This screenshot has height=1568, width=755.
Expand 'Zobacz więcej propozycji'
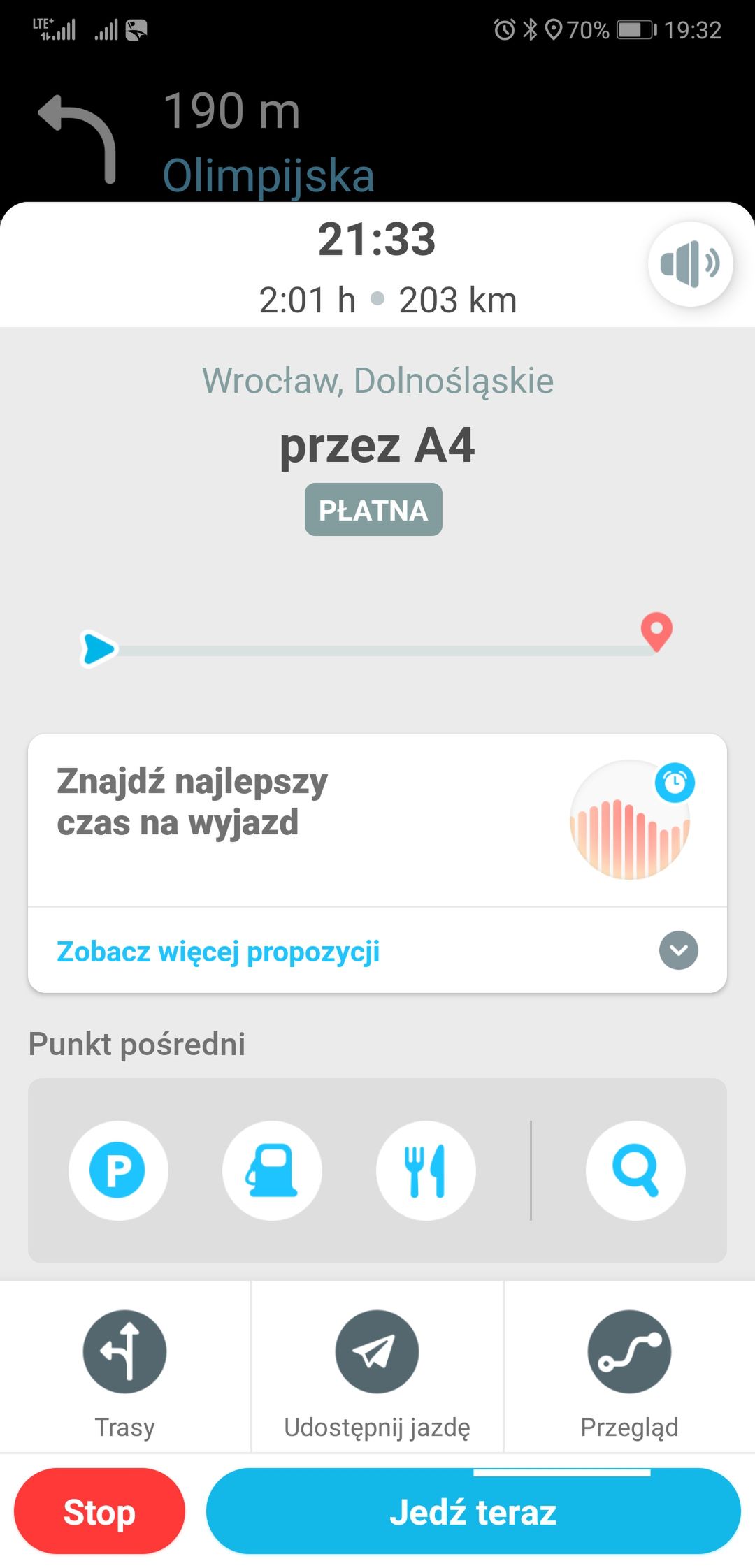point(377,950)
